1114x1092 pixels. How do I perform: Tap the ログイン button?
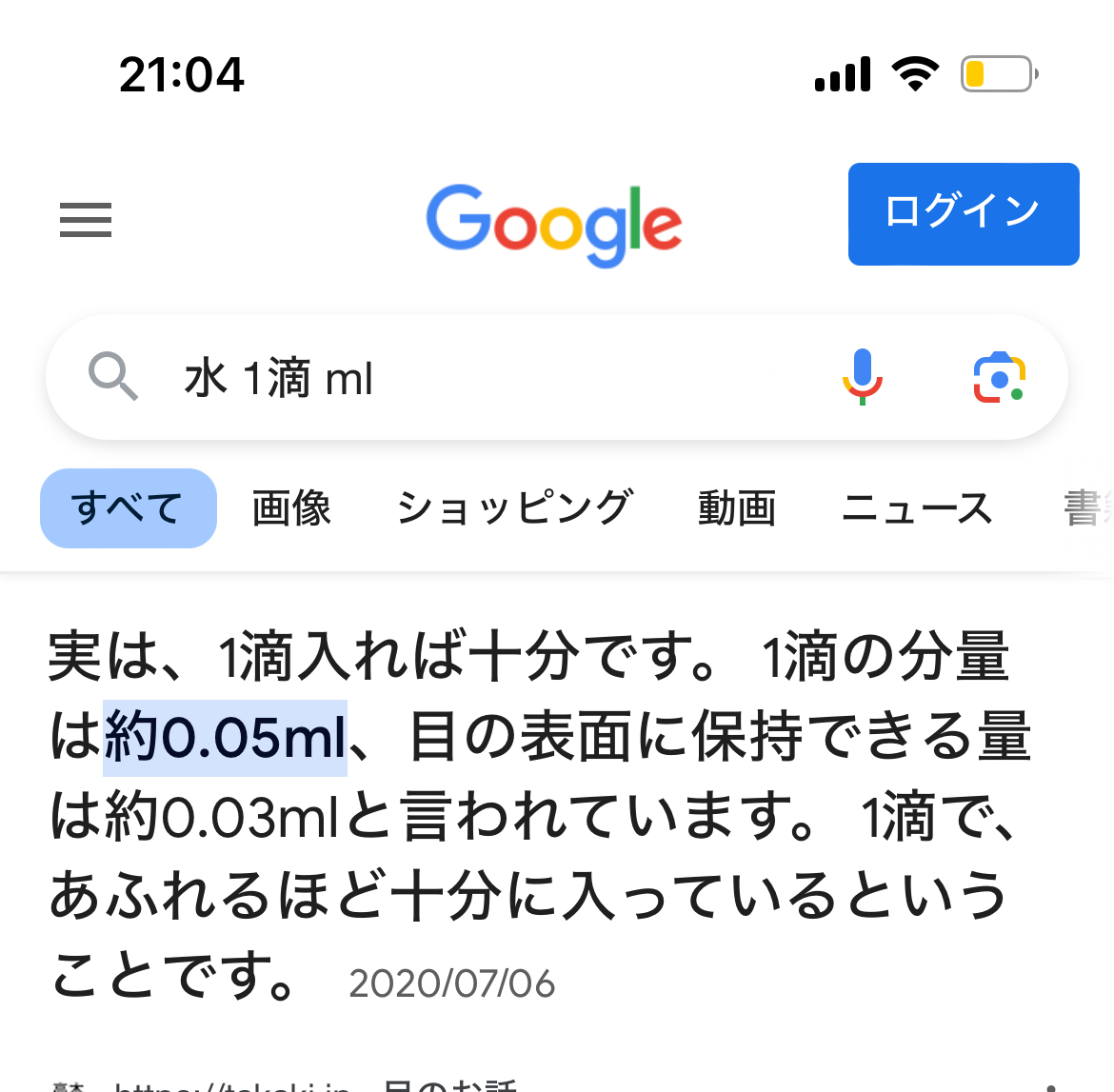(x=964, y=214)
